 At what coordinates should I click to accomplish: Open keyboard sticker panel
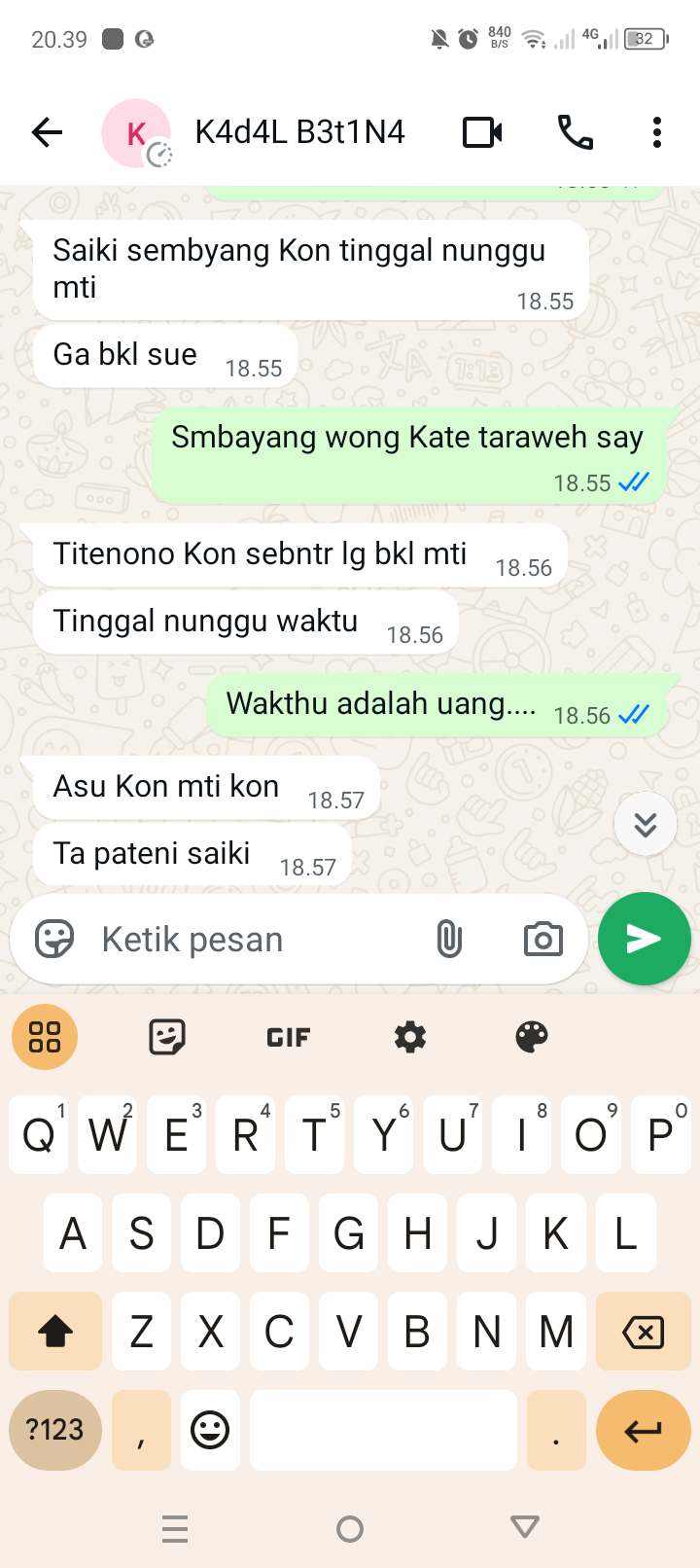click(x=167, y=1037)
